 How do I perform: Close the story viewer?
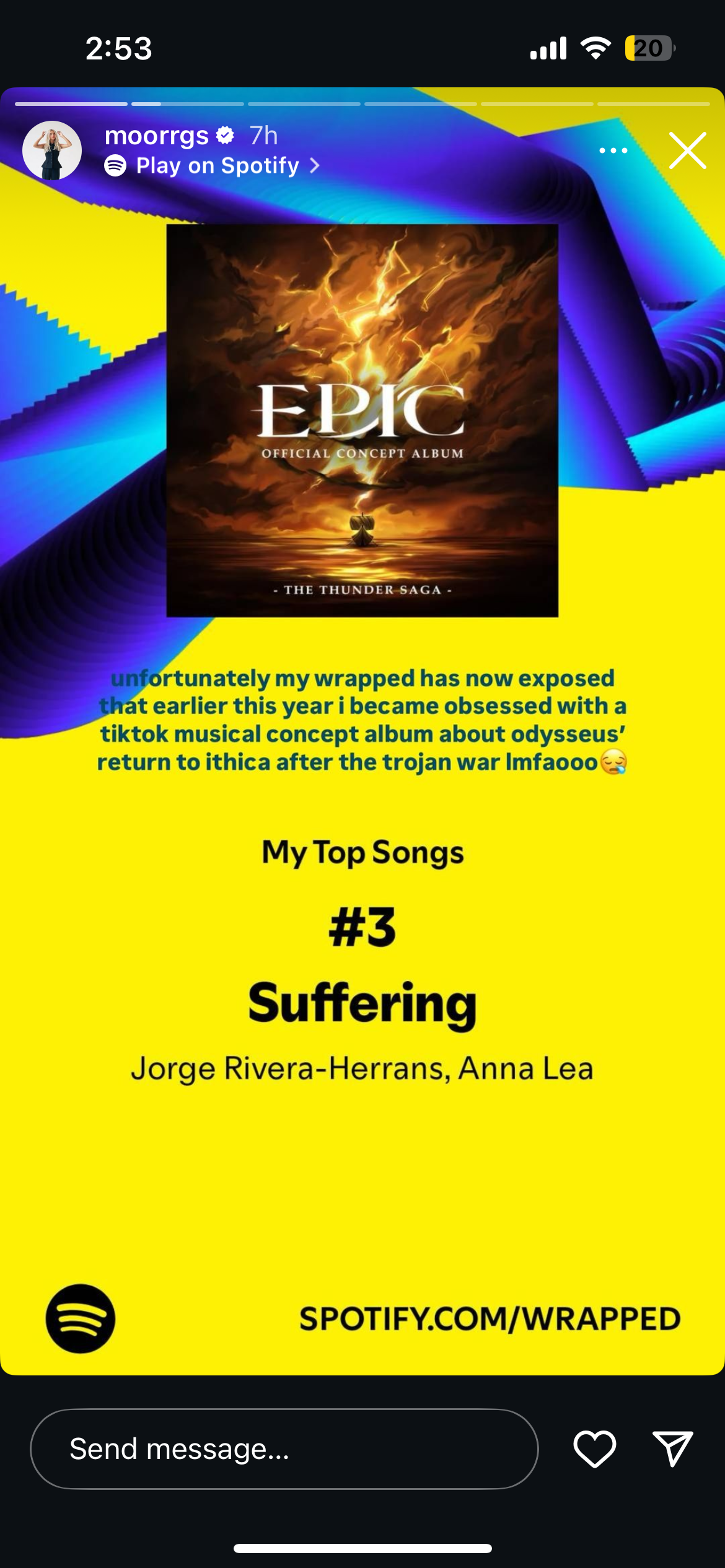pos(687,150)
